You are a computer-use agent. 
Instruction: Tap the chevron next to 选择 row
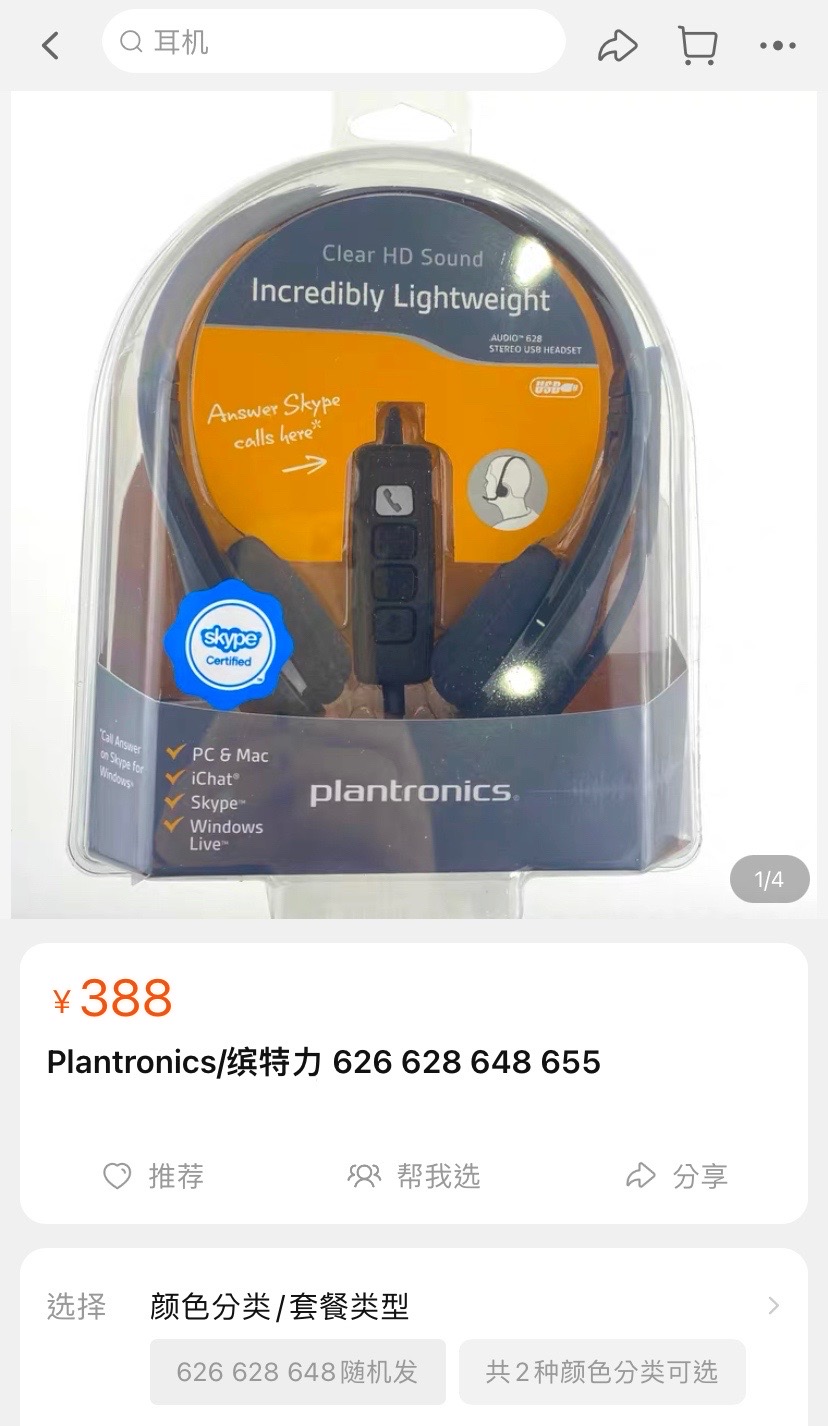[x=772, y=1305]
